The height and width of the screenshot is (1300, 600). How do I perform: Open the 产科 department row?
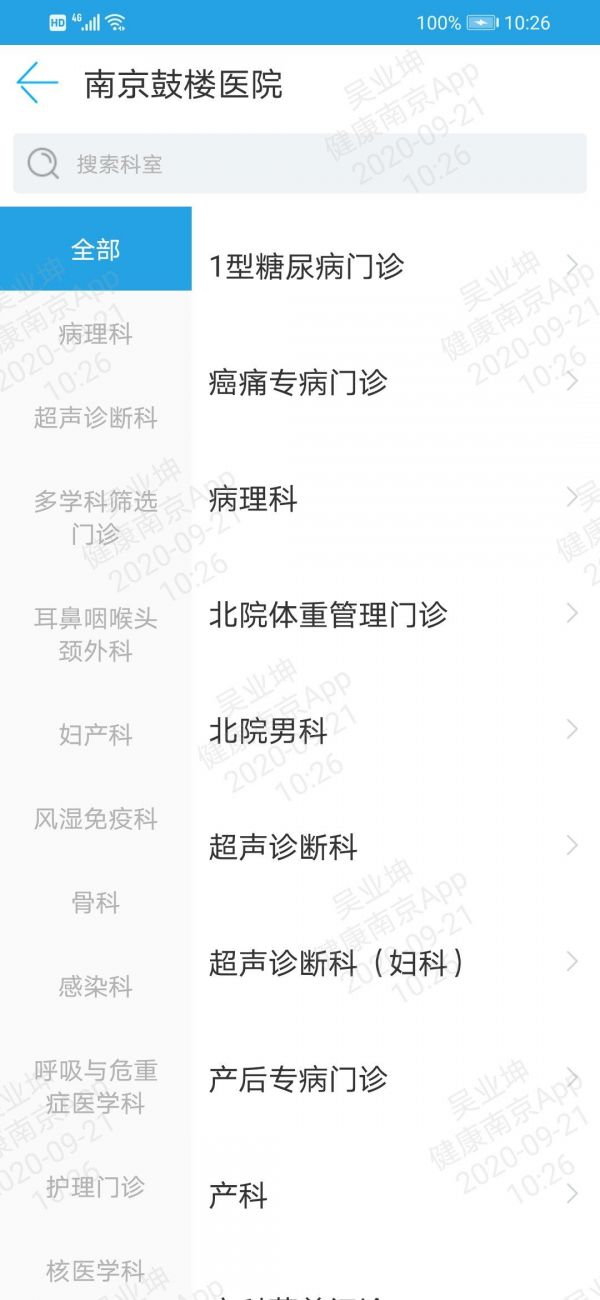(396, 1194)
